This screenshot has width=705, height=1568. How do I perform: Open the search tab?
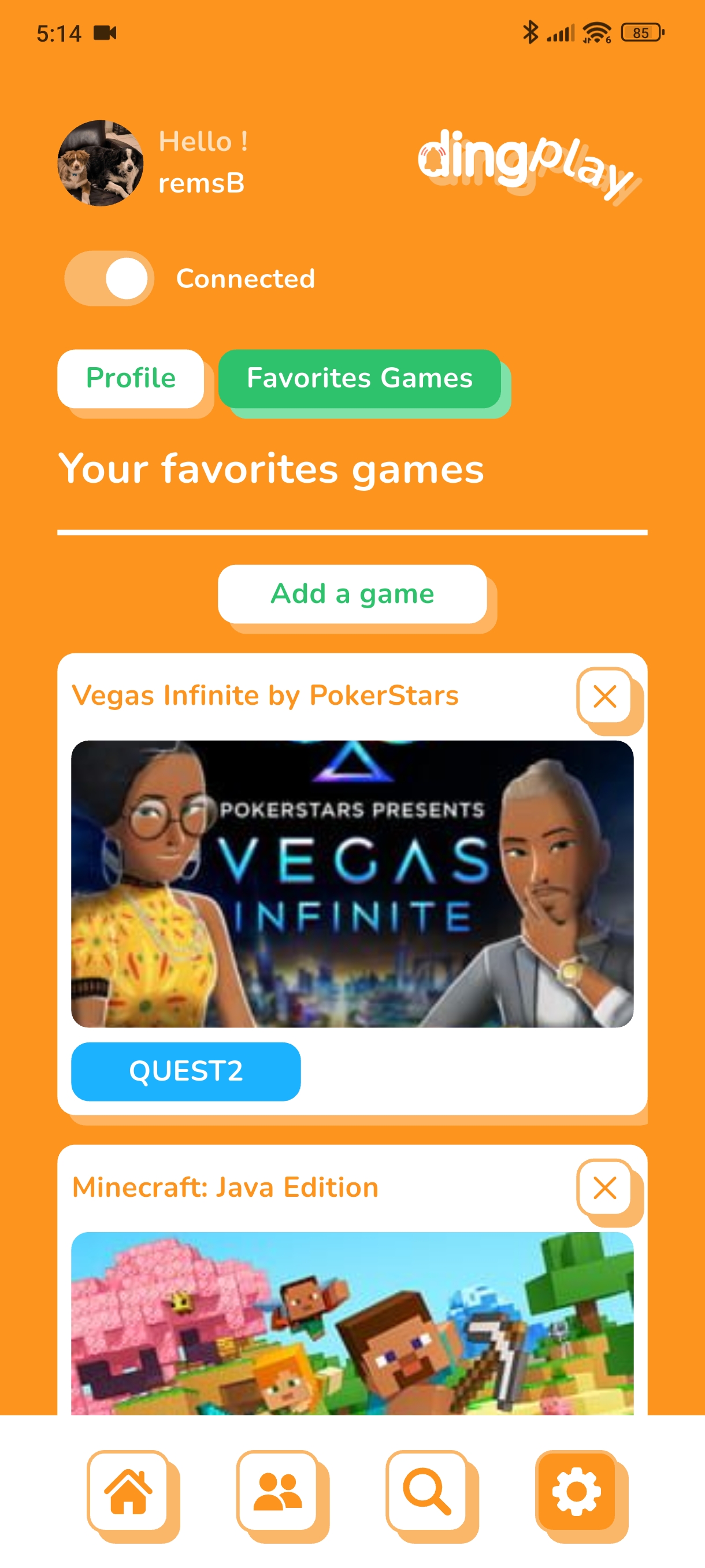pos(427,1490)
